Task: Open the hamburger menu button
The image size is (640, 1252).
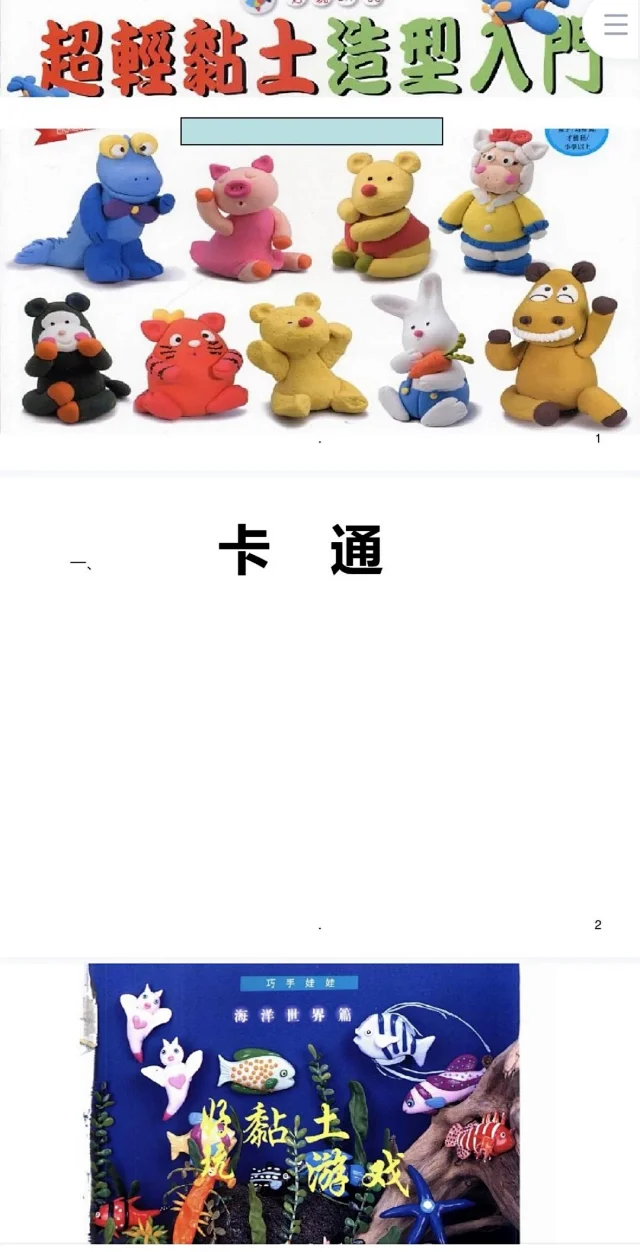Action: 615,24
